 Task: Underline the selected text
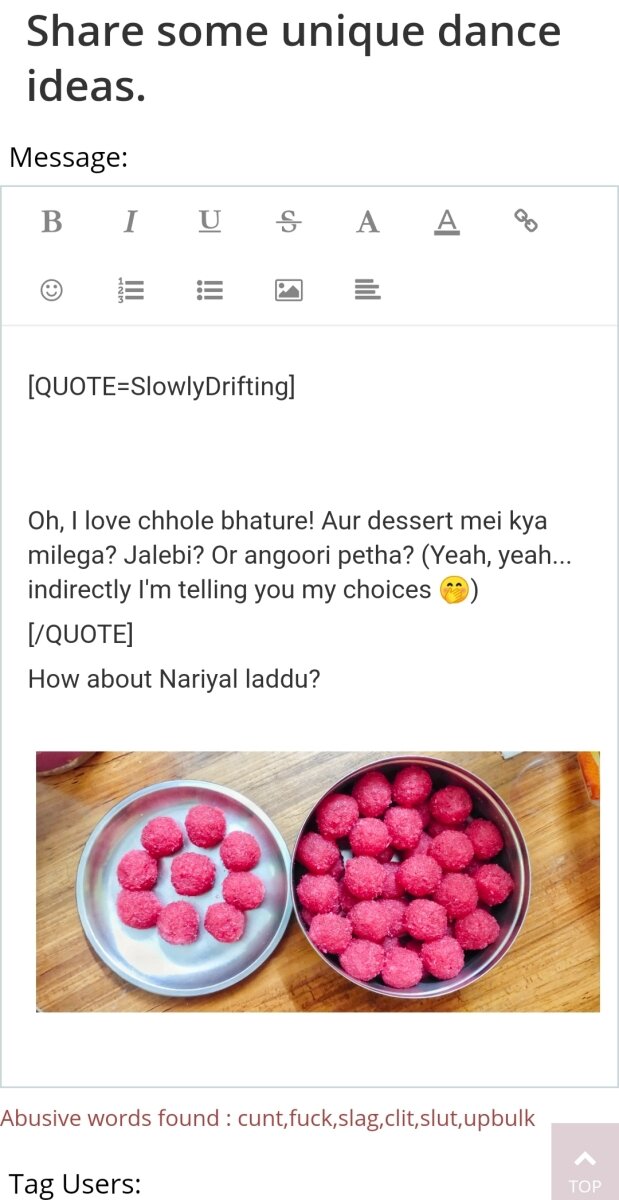tap(210, 221)
